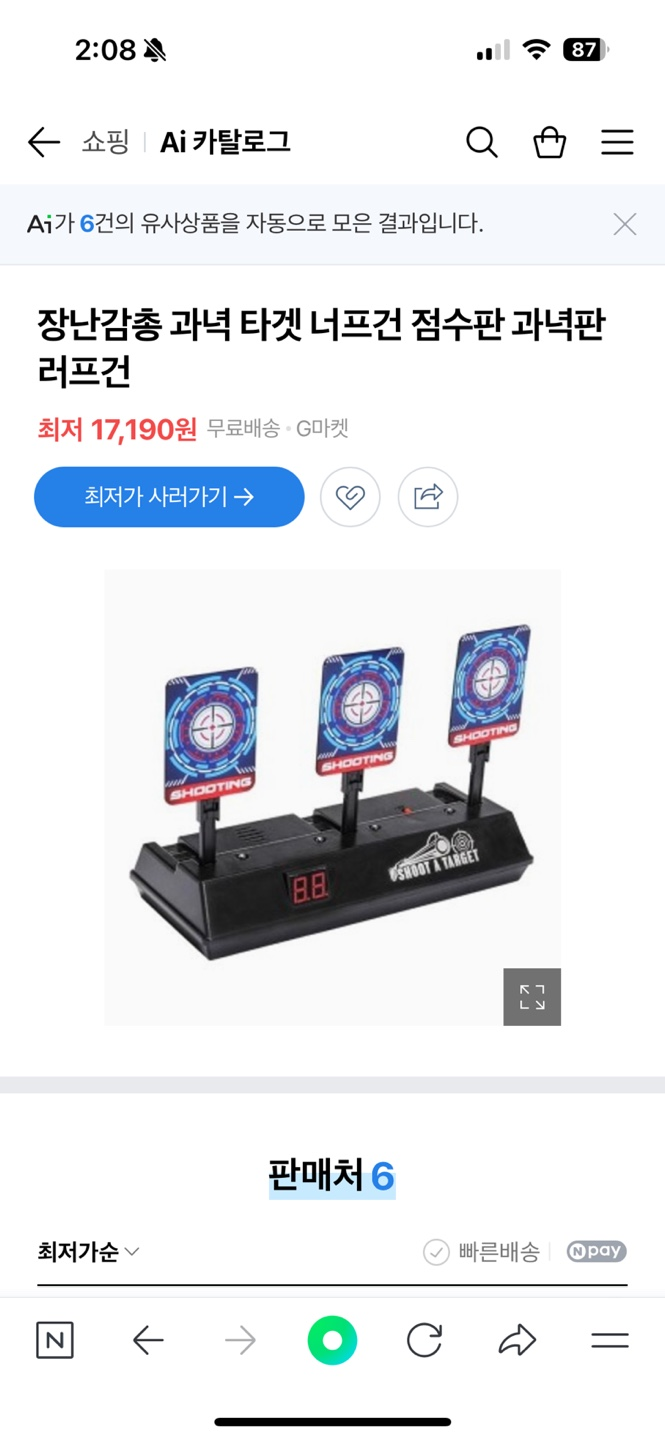665x1440 pixels.
Task: Filter sellers by Npay
Action: pos(597,1251)
